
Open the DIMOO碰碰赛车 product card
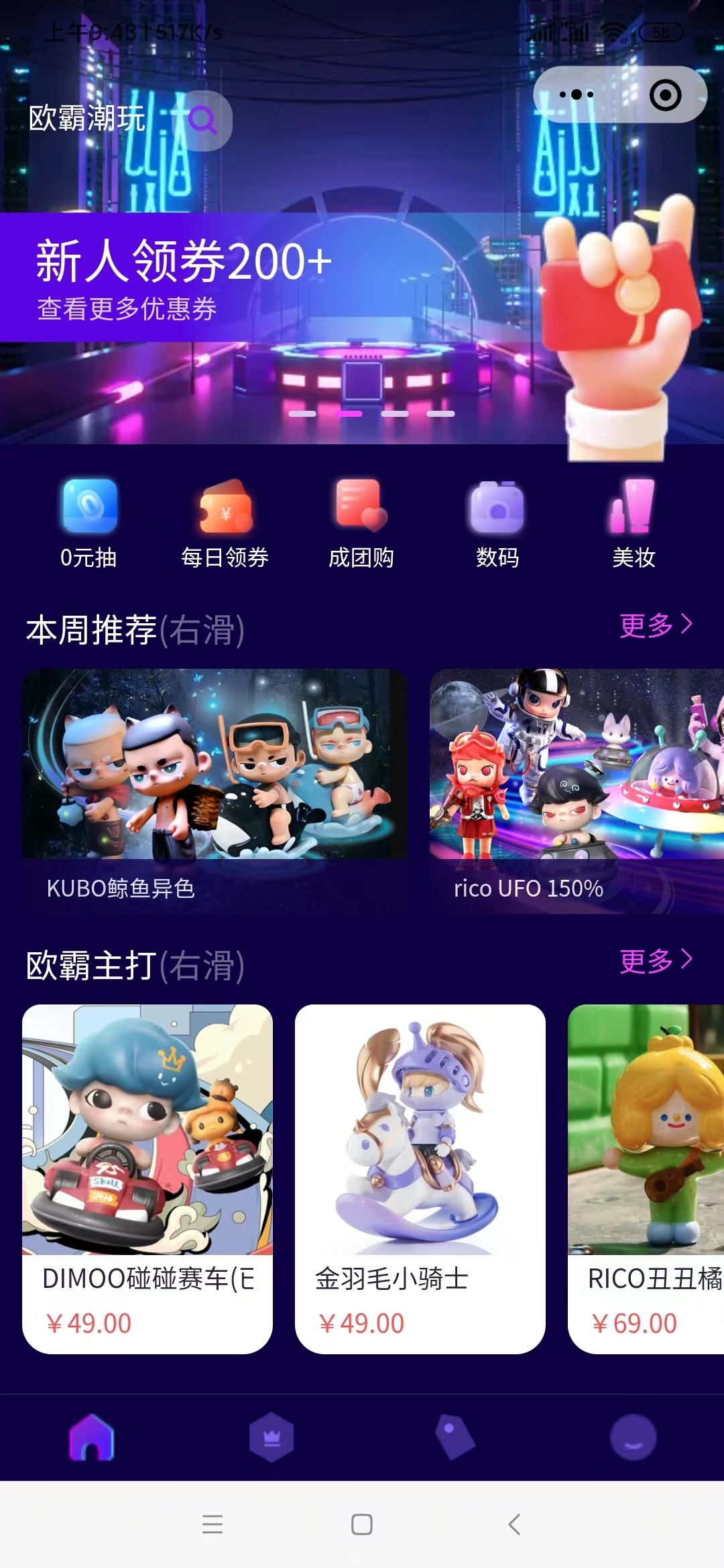[x=147, y=1178]
